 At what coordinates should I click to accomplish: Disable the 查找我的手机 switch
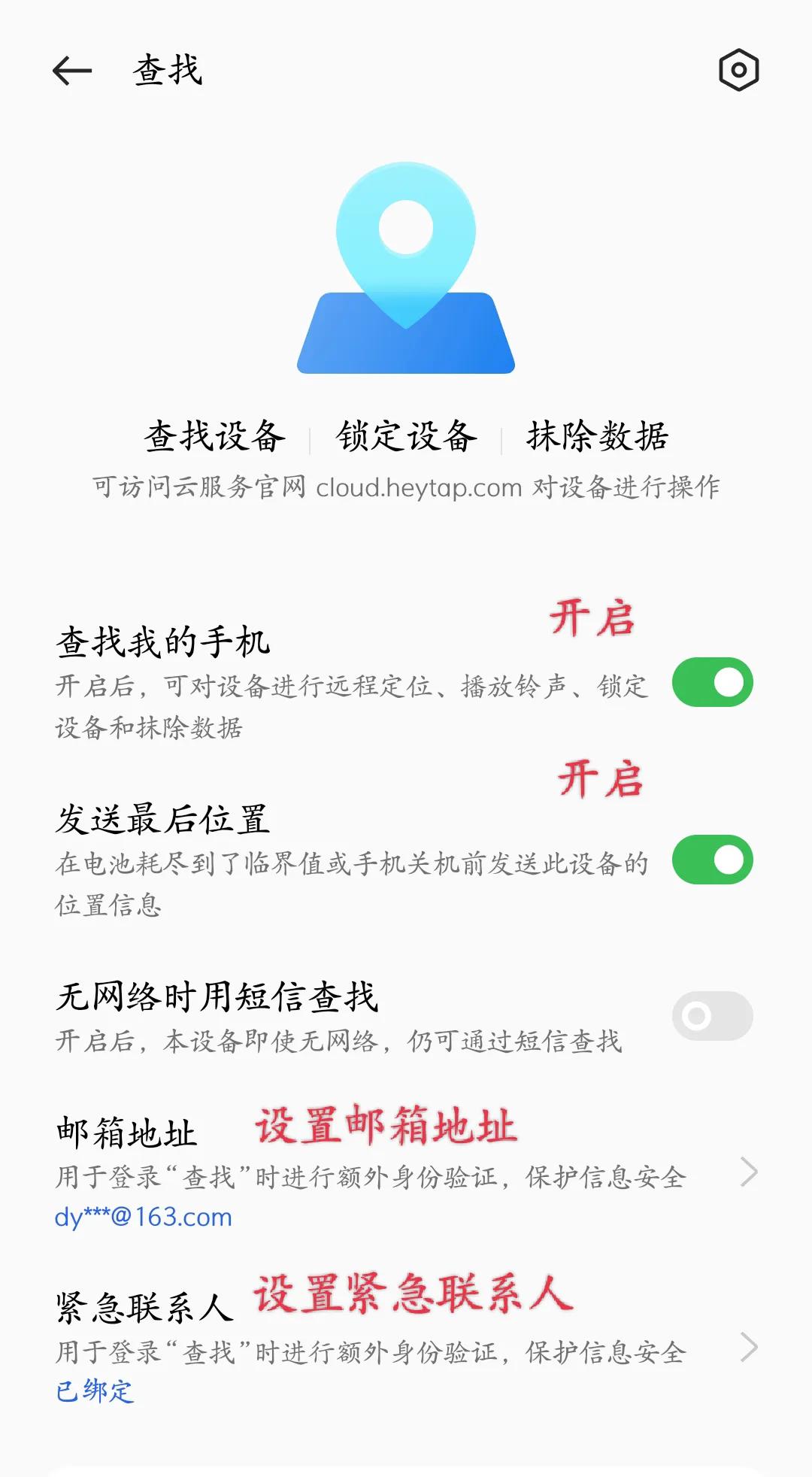pyautogui.click(x=710, y=683)
